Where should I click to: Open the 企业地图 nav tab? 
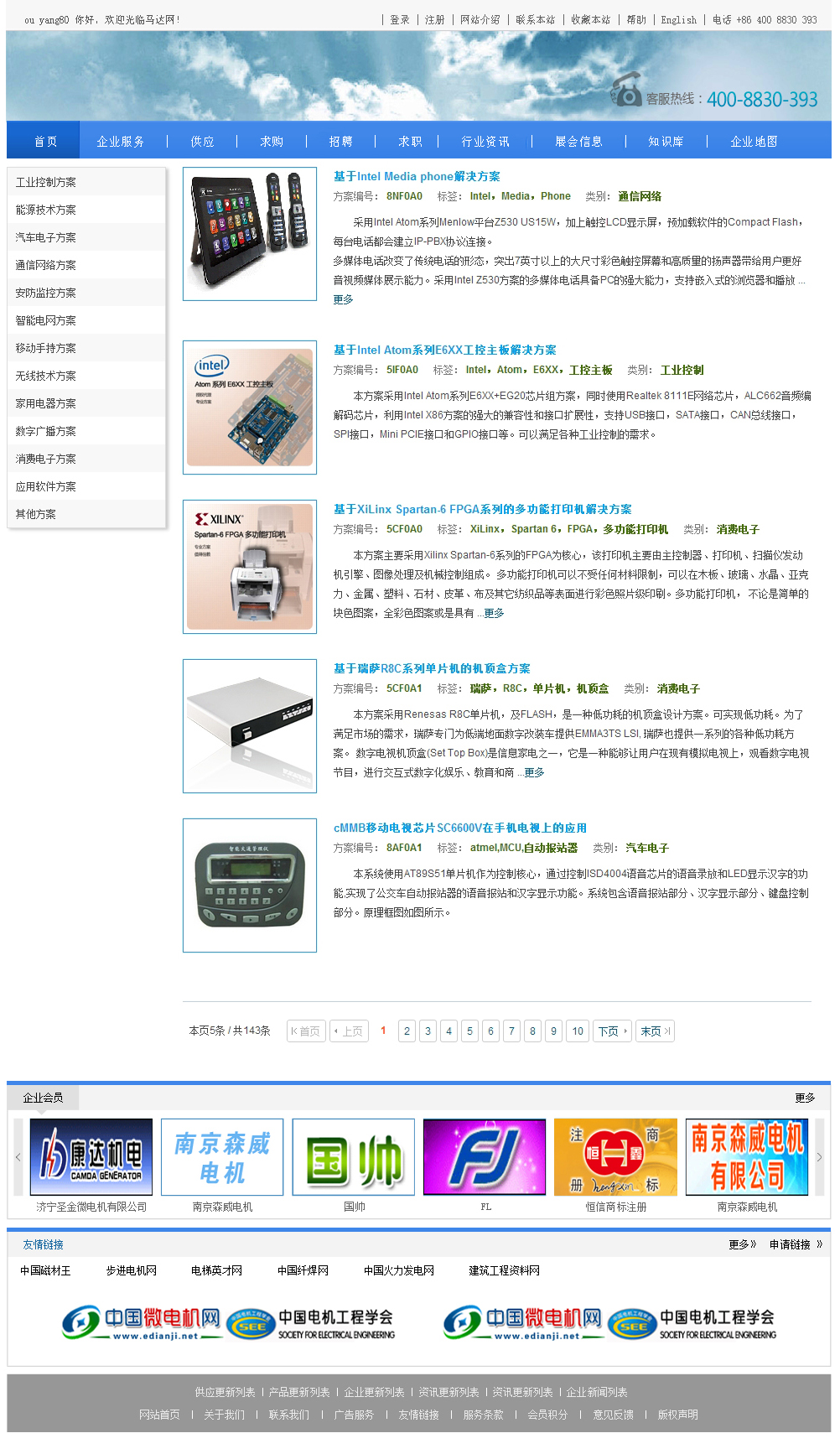(x=753, y=142)
